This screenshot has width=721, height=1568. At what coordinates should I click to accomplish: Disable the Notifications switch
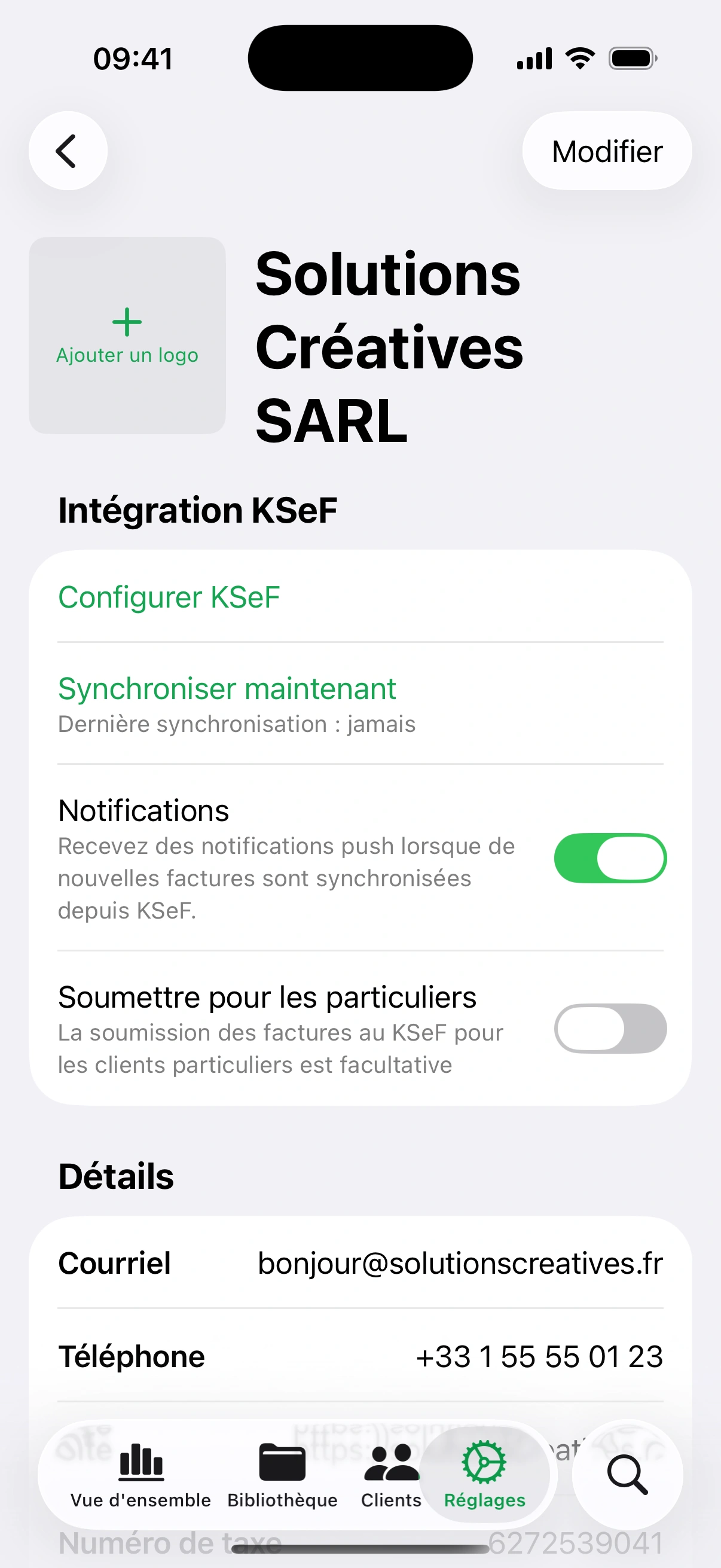click(610, 858)
